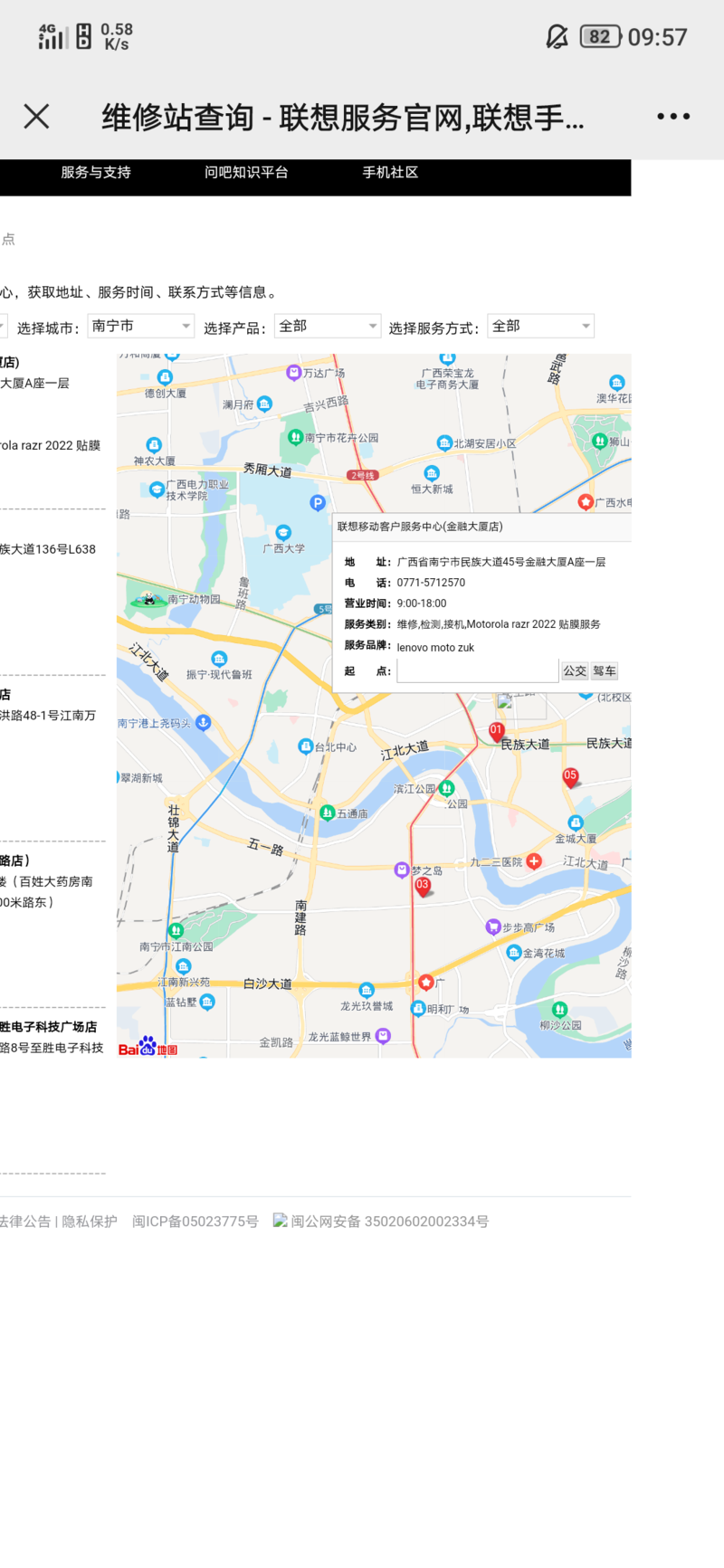
Task: Select map marker 05
Action: pyautogui.click(x=570, y=776)
